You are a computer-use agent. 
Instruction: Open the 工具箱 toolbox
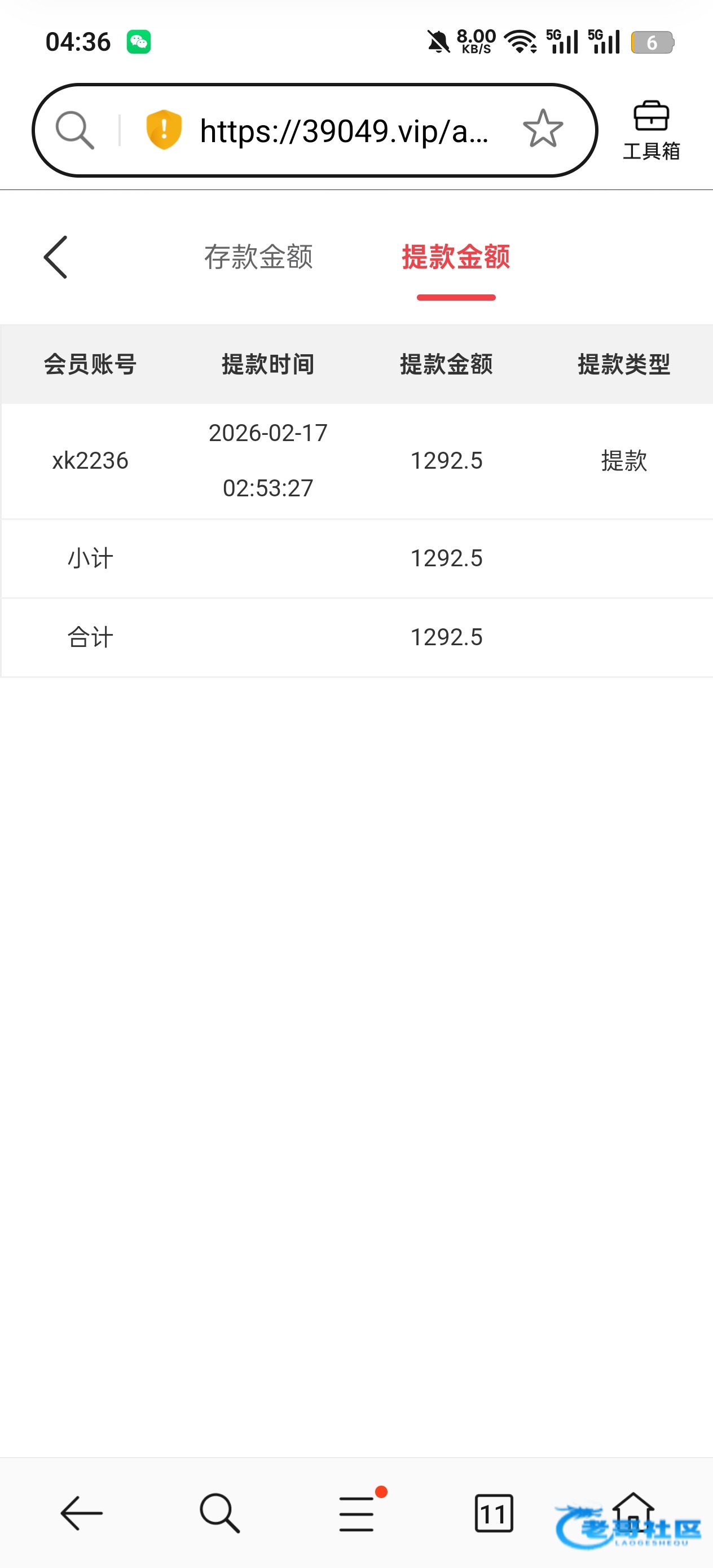(x=651, y=131)
